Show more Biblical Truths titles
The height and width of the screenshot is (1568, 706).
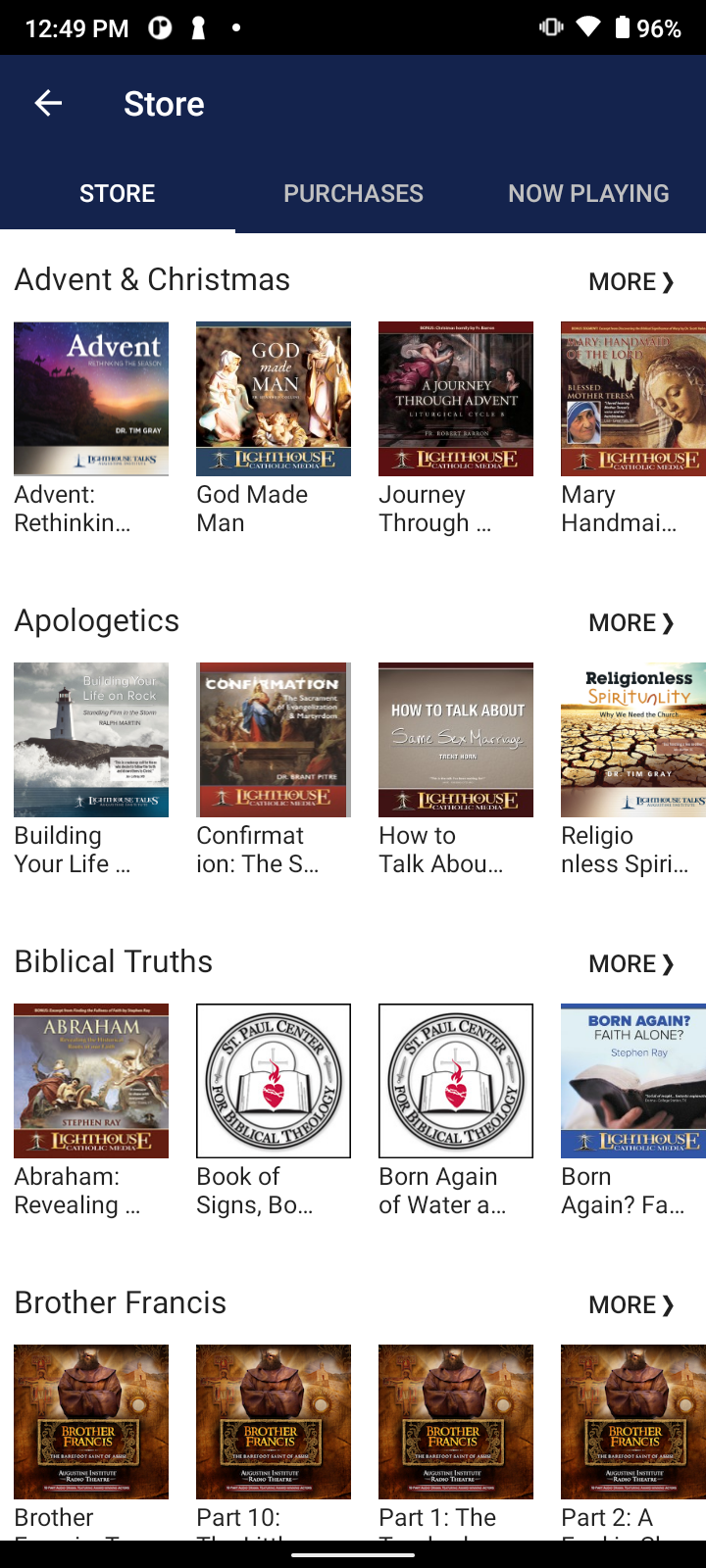coord(631,964)
